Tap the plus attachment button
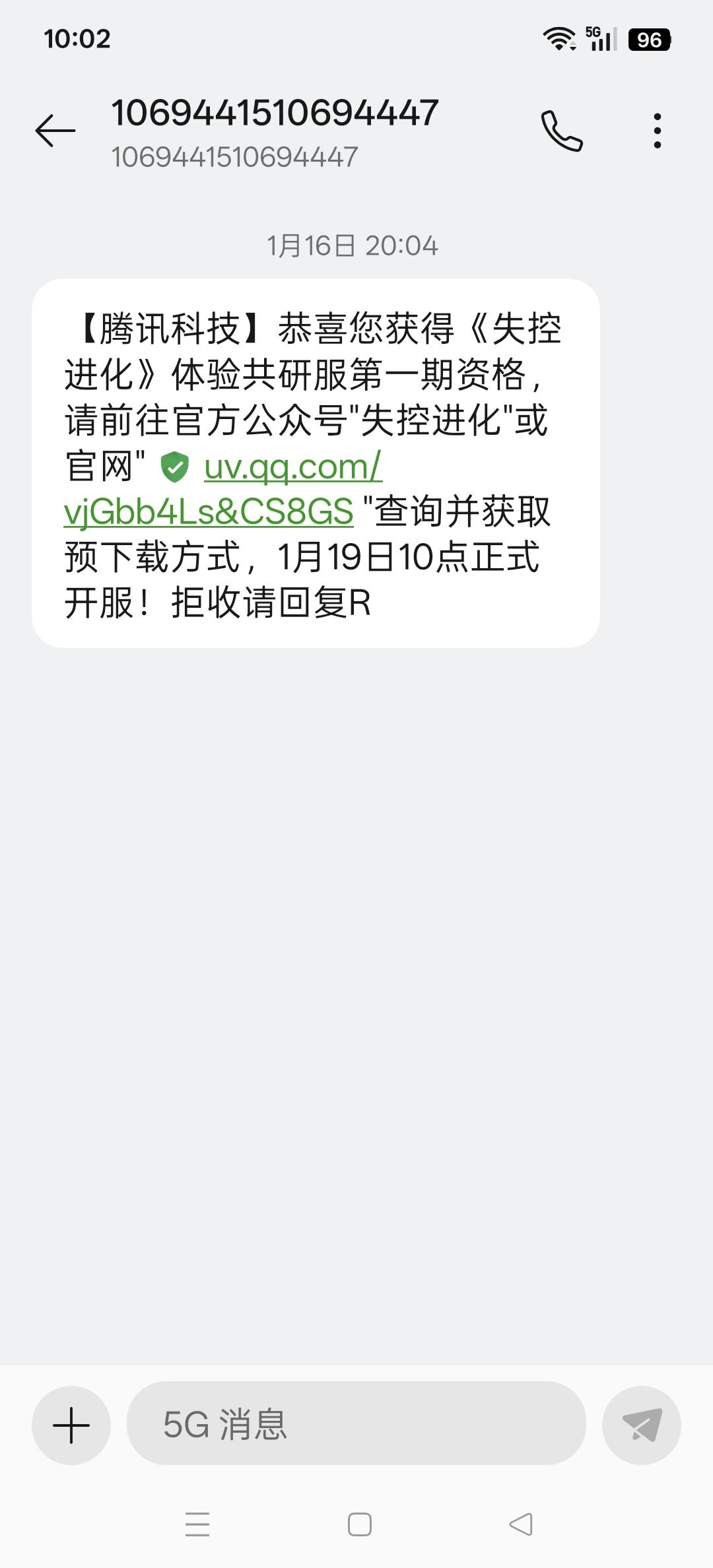713x1568 pixels. [x=71, y=1425]
